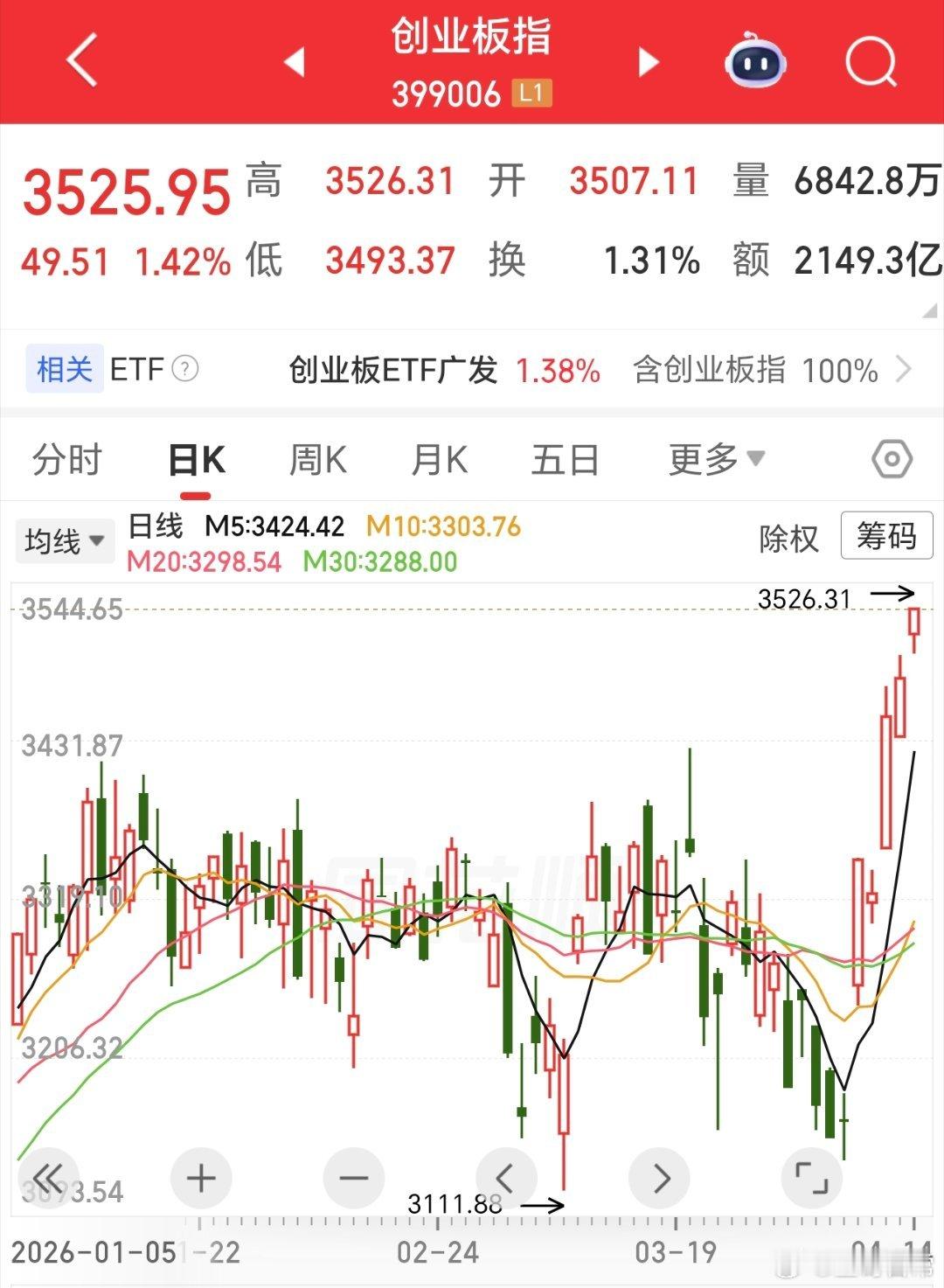Zoom out on the candlestick chart

[x=354, y=1177]
